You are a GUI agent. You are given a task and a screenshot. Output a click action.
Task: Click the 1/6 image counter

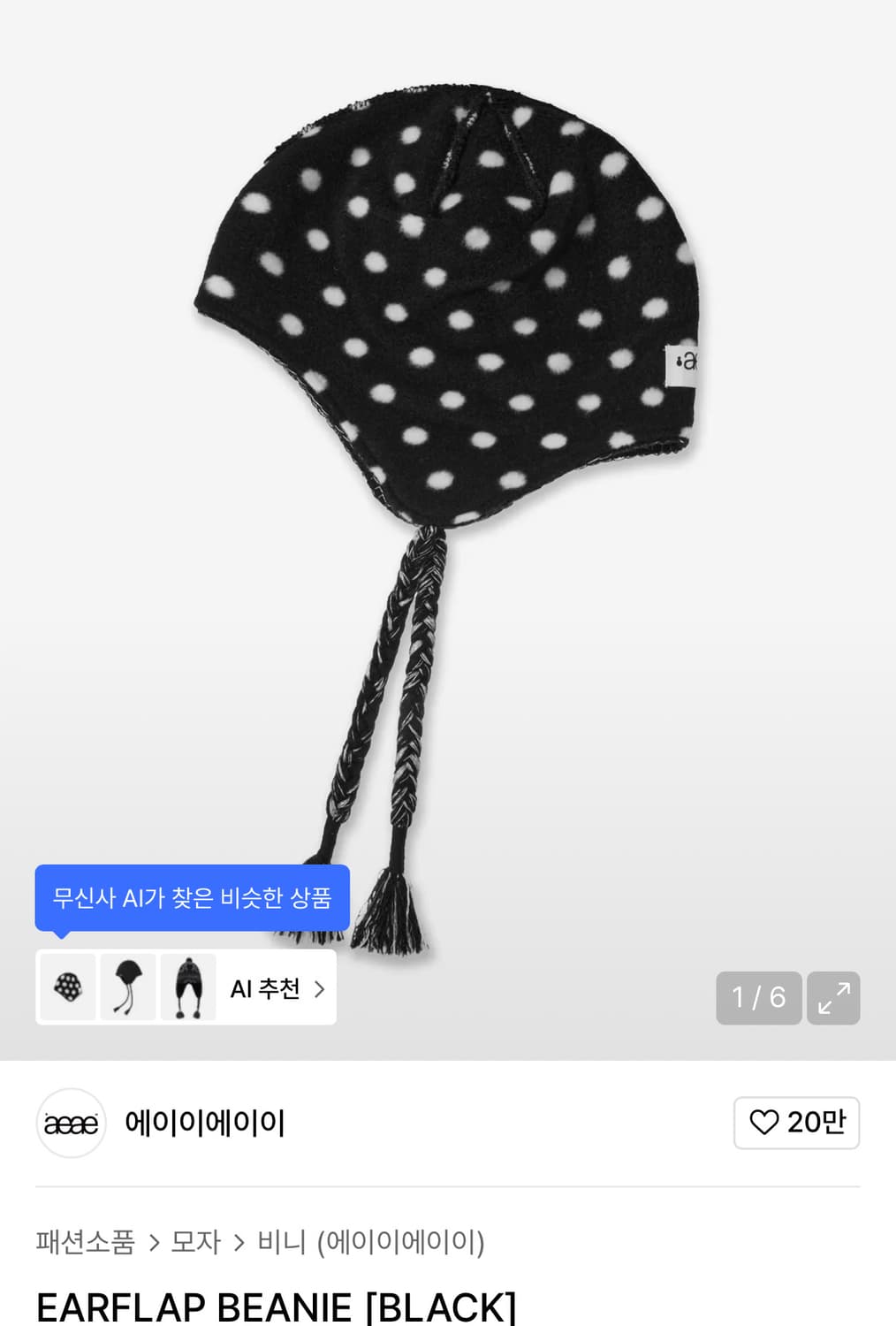pyautogui.click(x=758, y=997)
